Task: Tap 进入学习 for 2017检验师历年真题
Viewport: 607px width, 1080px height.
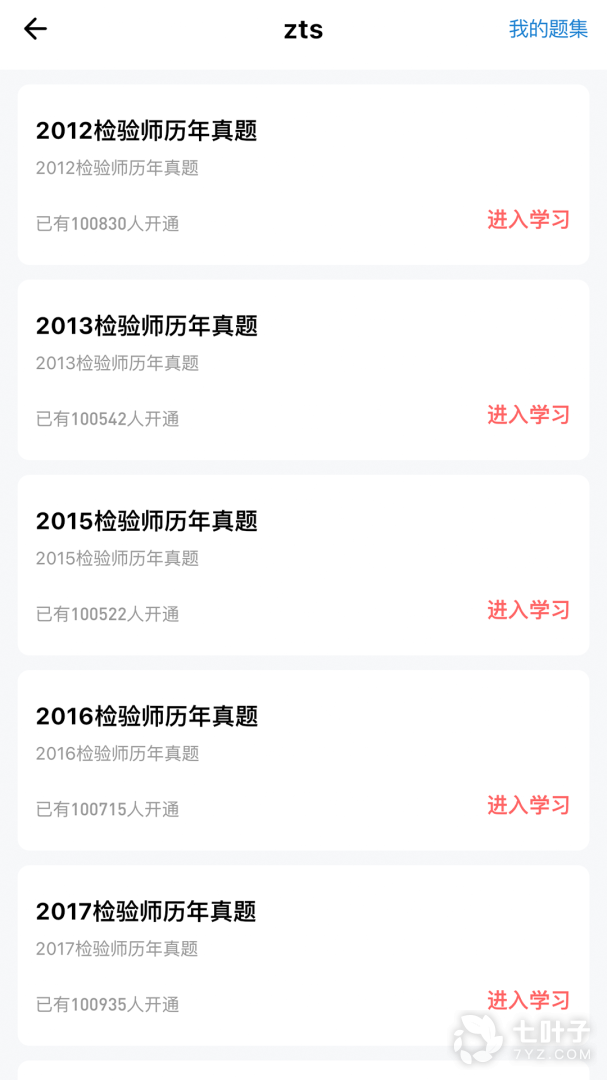Action: [528, 1000]
